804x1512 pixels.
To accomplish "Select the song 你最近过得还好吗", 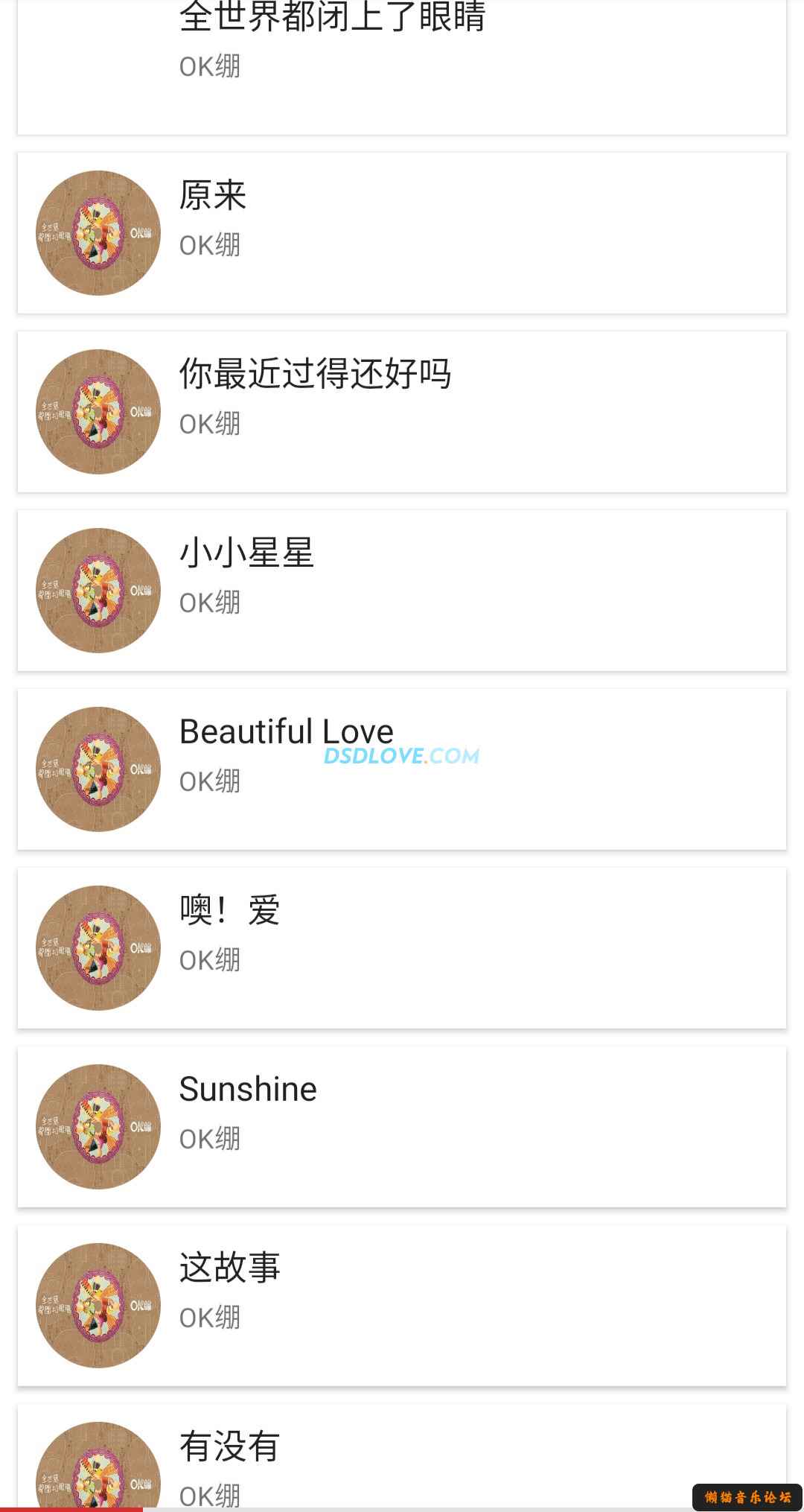I will (x=402, y=411).
